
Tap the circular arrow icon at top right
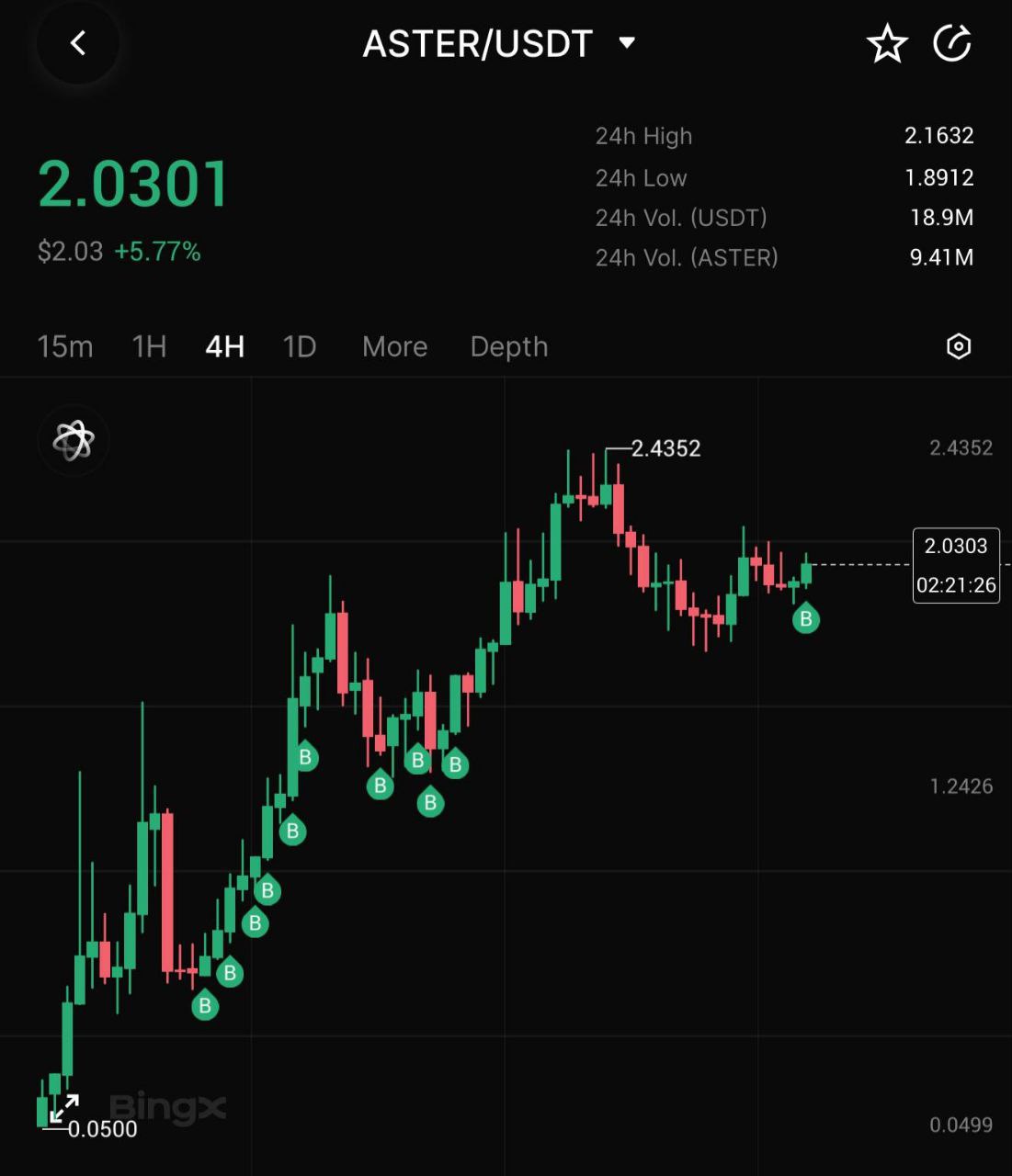[x=952, y=43]
